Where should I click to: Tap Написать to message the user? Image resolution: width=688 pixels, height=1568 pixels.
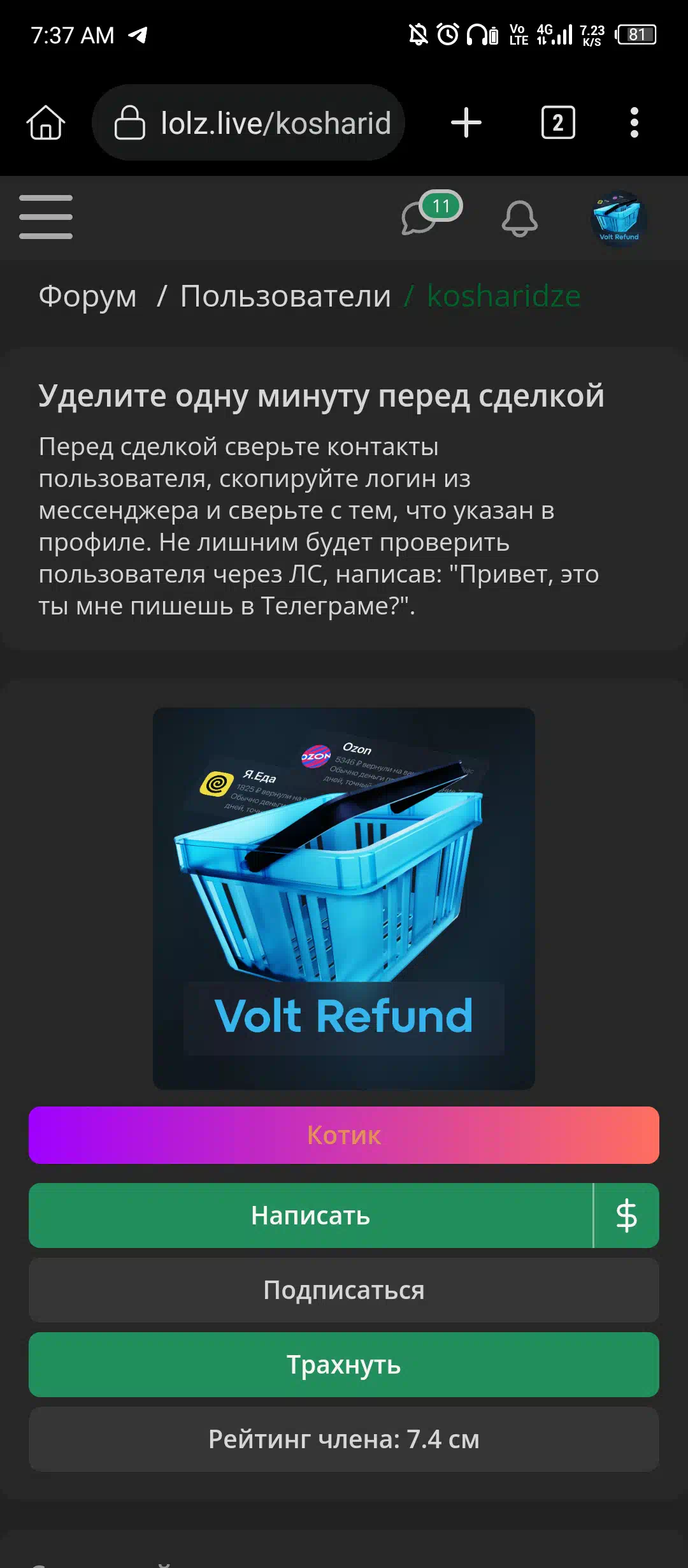[x=311, y=1216]
